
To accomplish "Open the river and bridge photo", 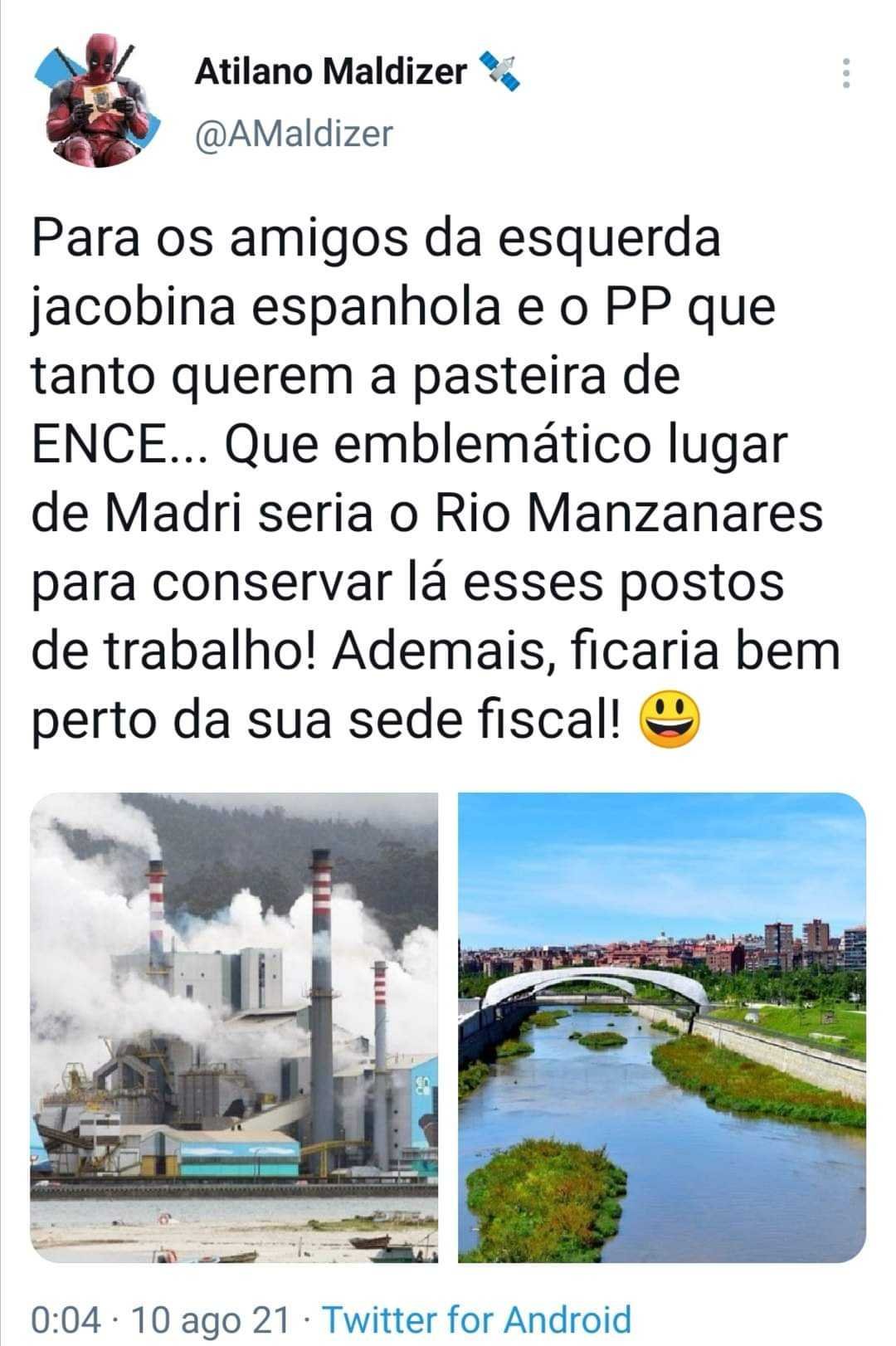I will click(x=662, y=1027).
